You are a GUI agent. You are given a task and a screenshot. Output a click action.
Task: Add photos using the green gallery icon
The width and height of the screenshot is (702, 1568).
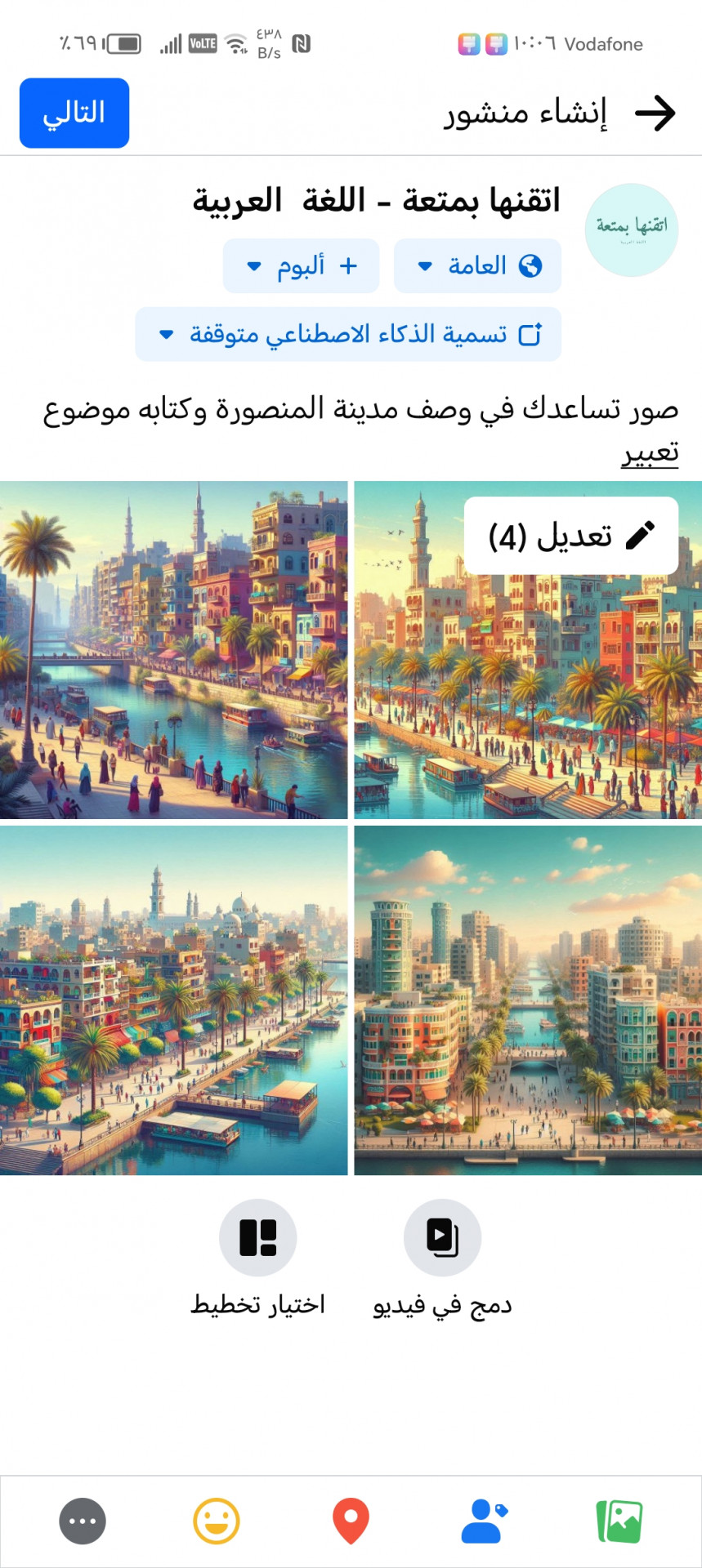619,1521
